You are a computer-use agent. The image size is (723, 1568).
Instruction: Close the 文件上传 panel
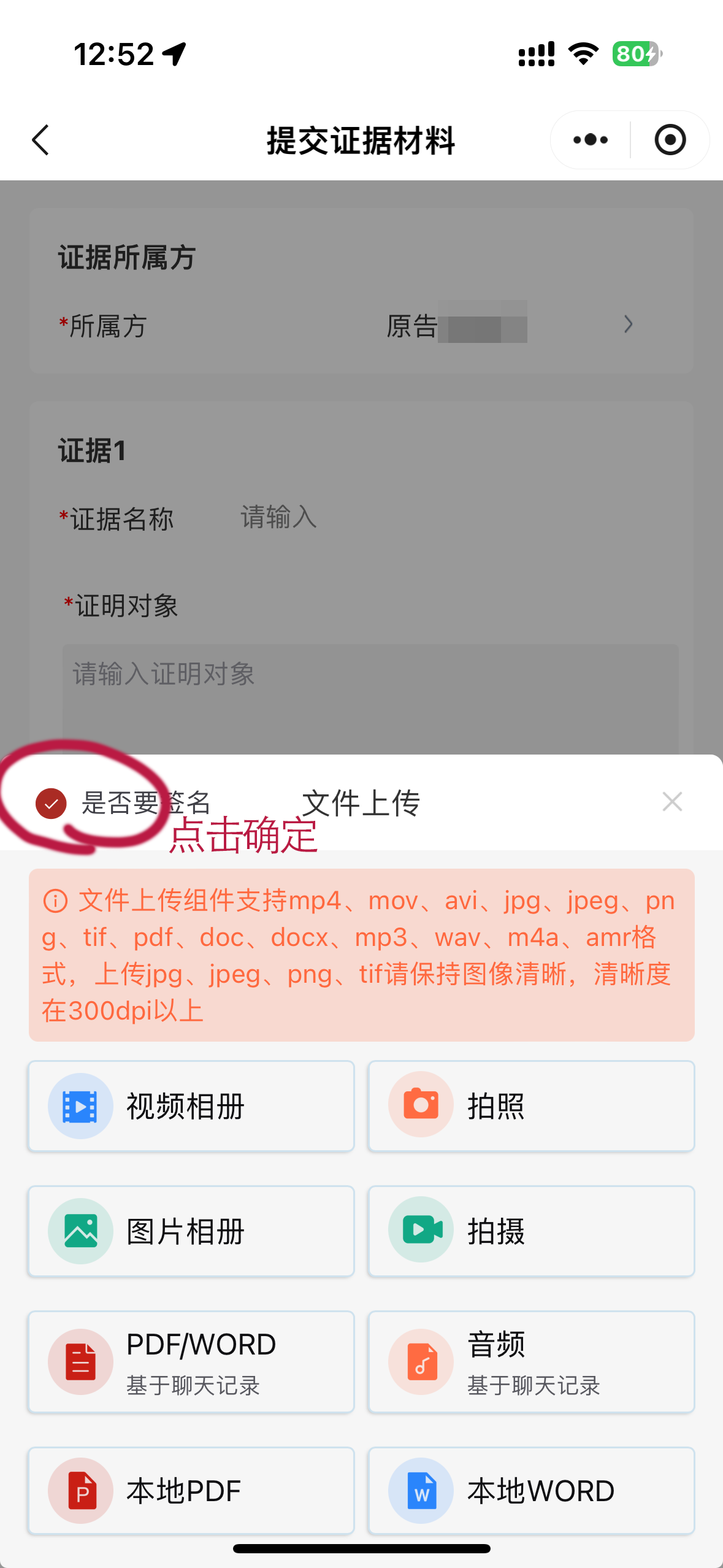pyautogui.click(x=672, y=802)
